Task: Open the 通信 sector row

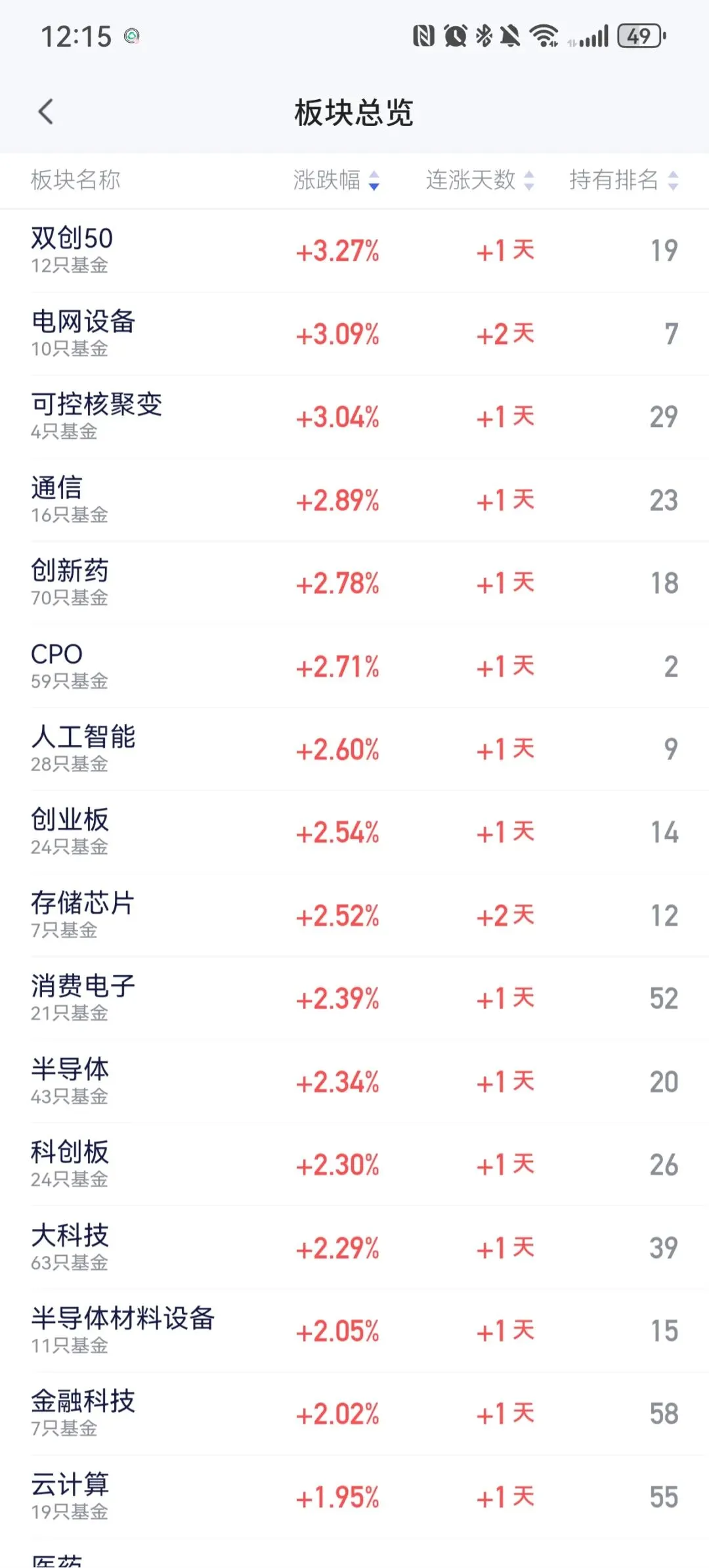Action: 354,500
